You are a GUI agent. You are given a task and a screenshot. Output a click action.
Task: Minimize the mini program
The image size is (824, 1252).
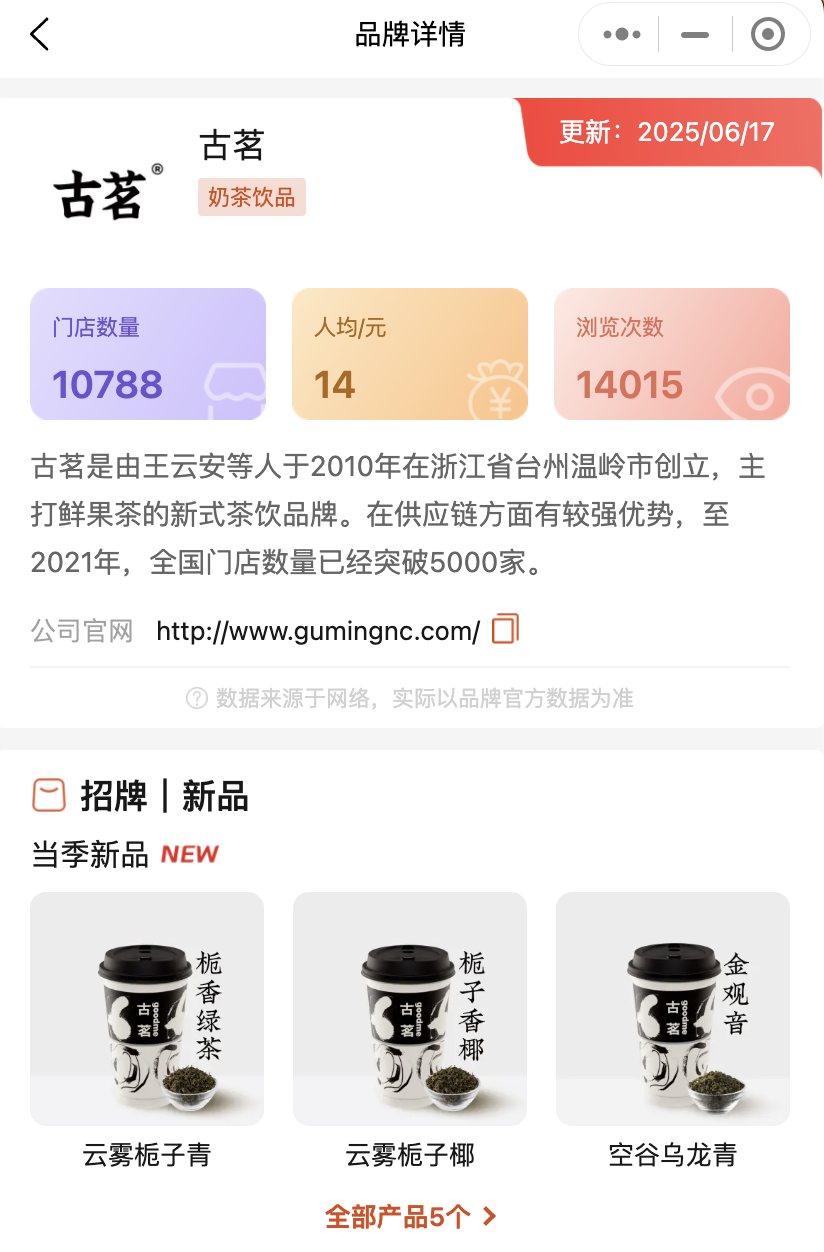[694, 35]
